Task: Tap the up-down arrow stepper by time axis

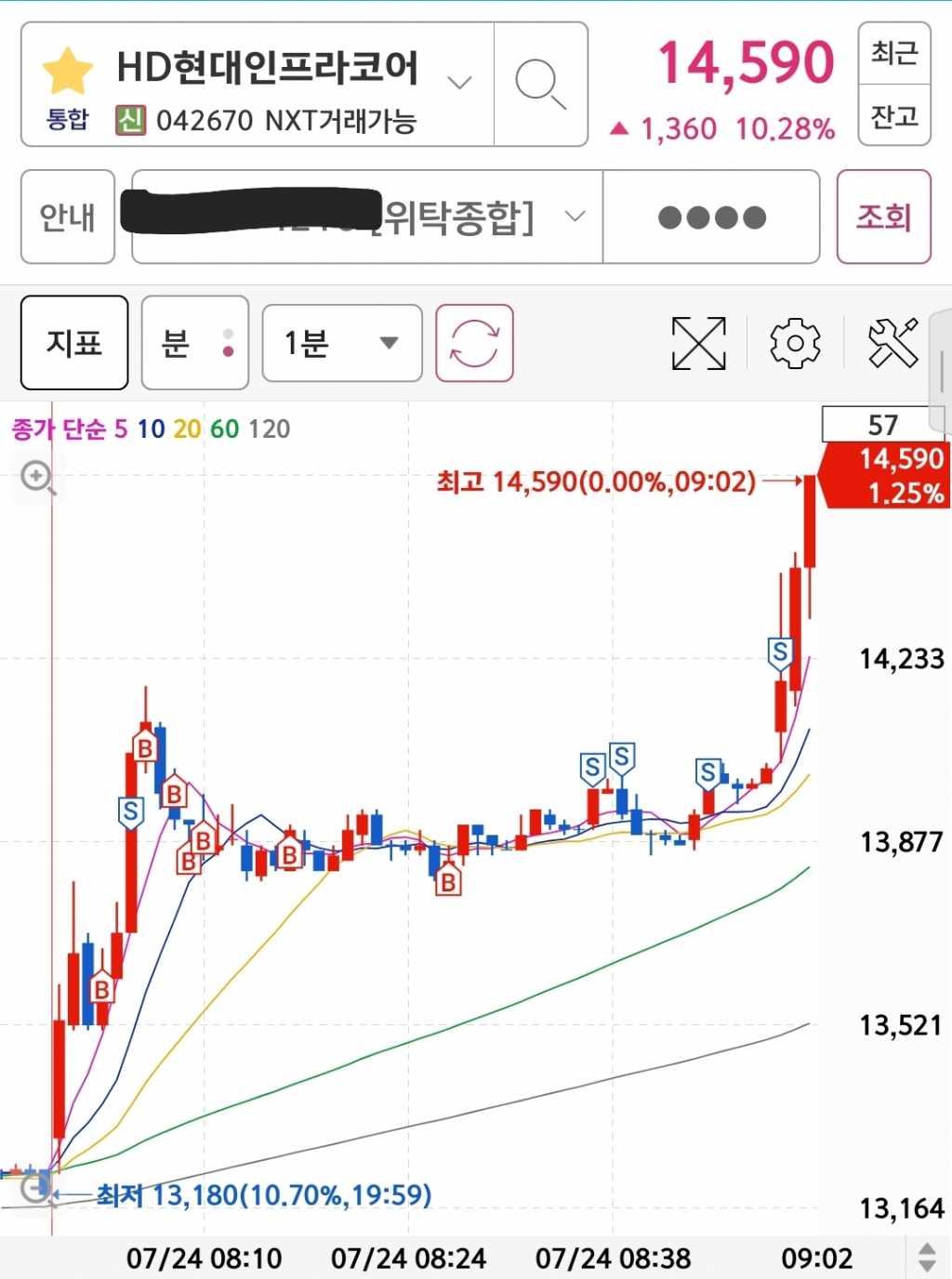Action: click(x=927, y=1257)
